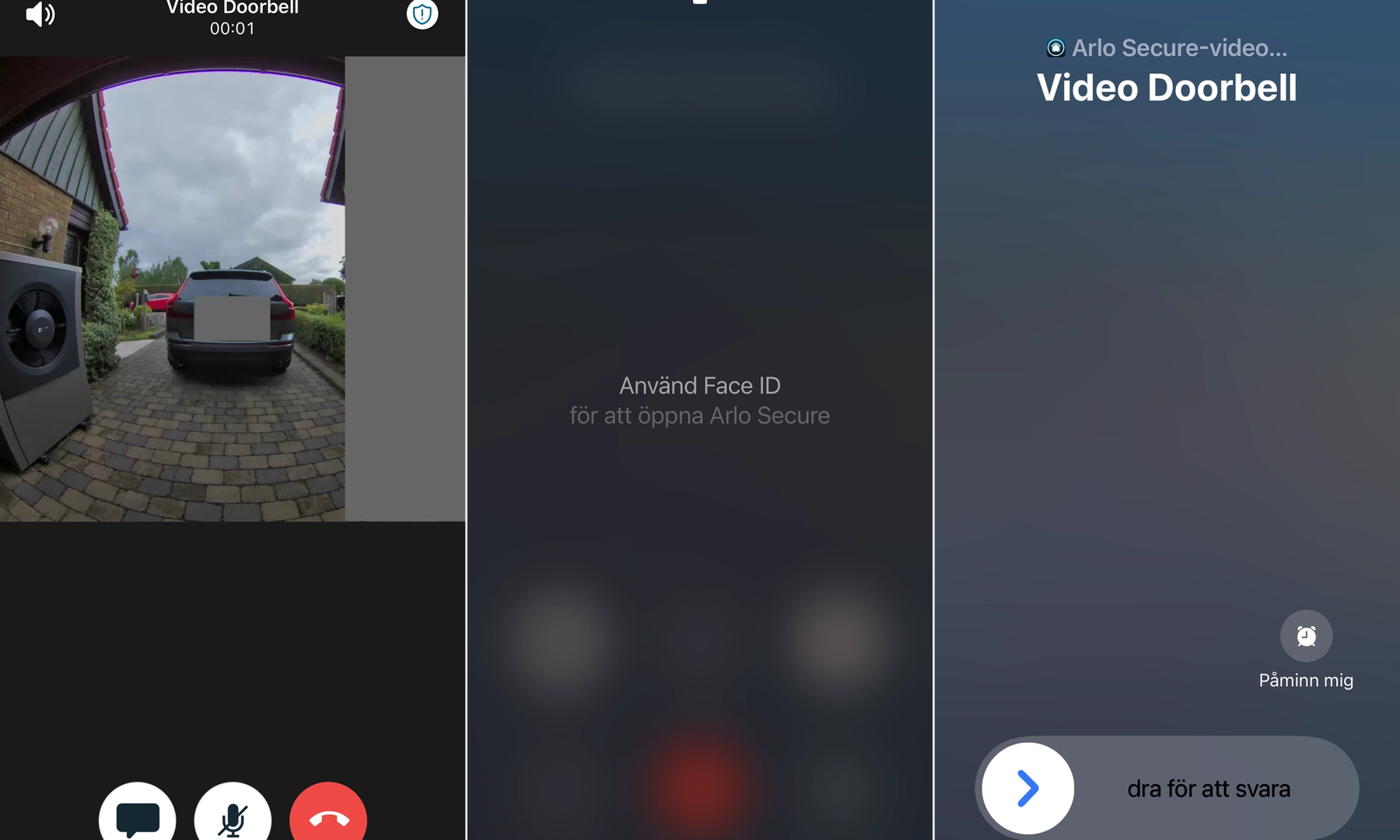Open the shield alert icon
1400x840 pixels.
[x=422, y=13]
